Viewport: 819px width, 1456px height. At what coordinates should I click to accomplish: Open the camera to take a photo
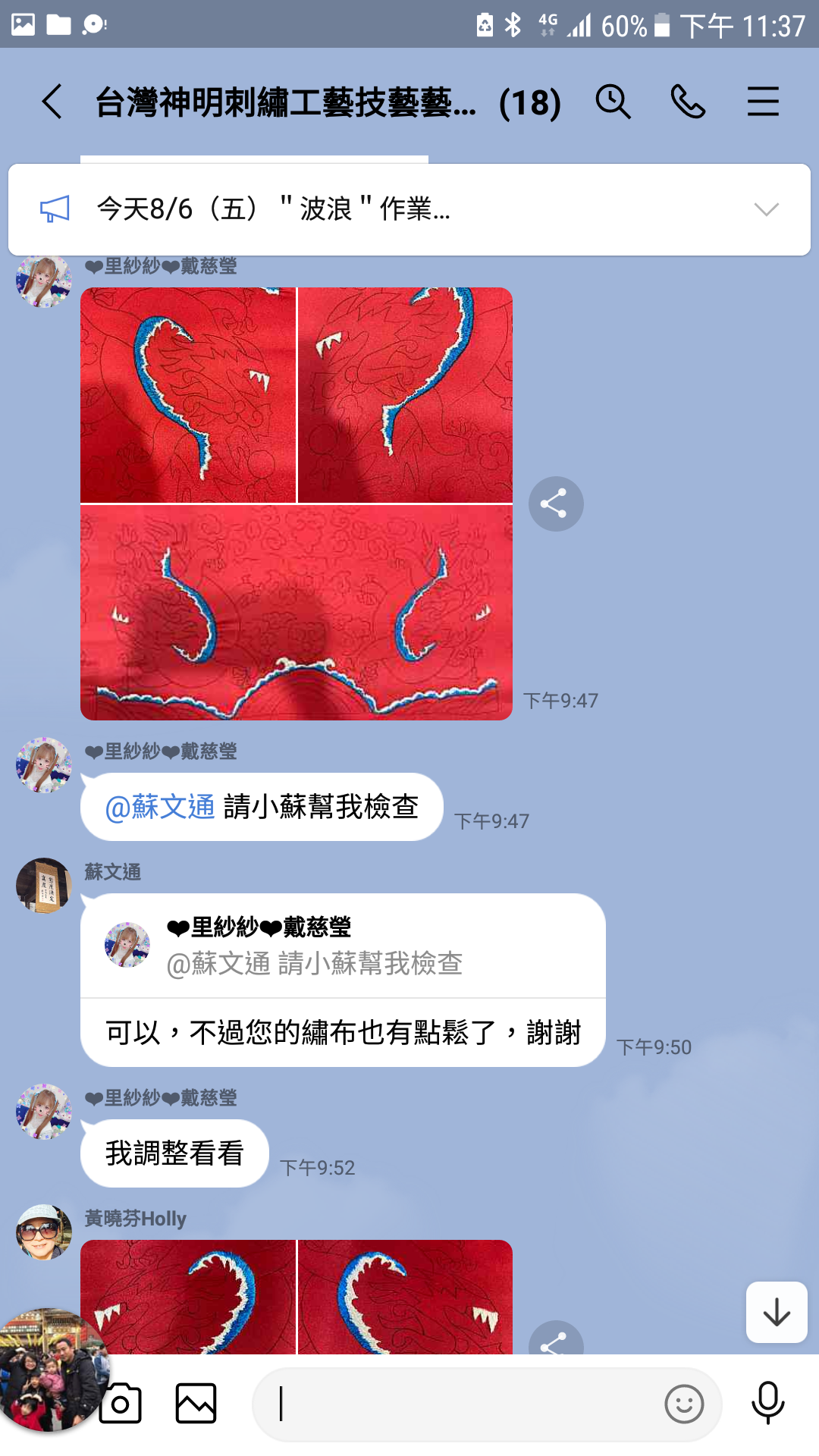pyautogui.click(x=121, y=1404)
